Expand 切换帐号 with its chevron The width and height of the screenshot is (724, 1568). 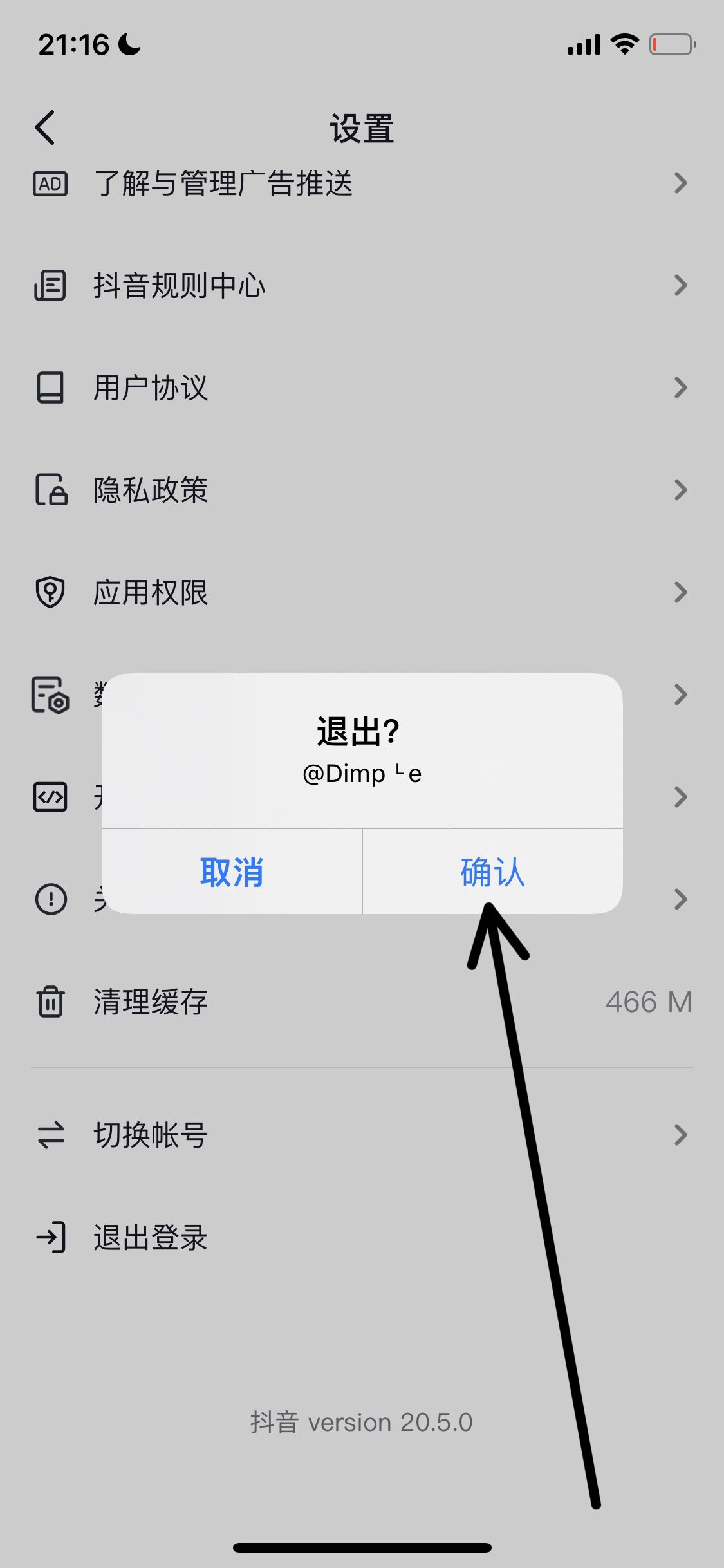[681, 1134]
